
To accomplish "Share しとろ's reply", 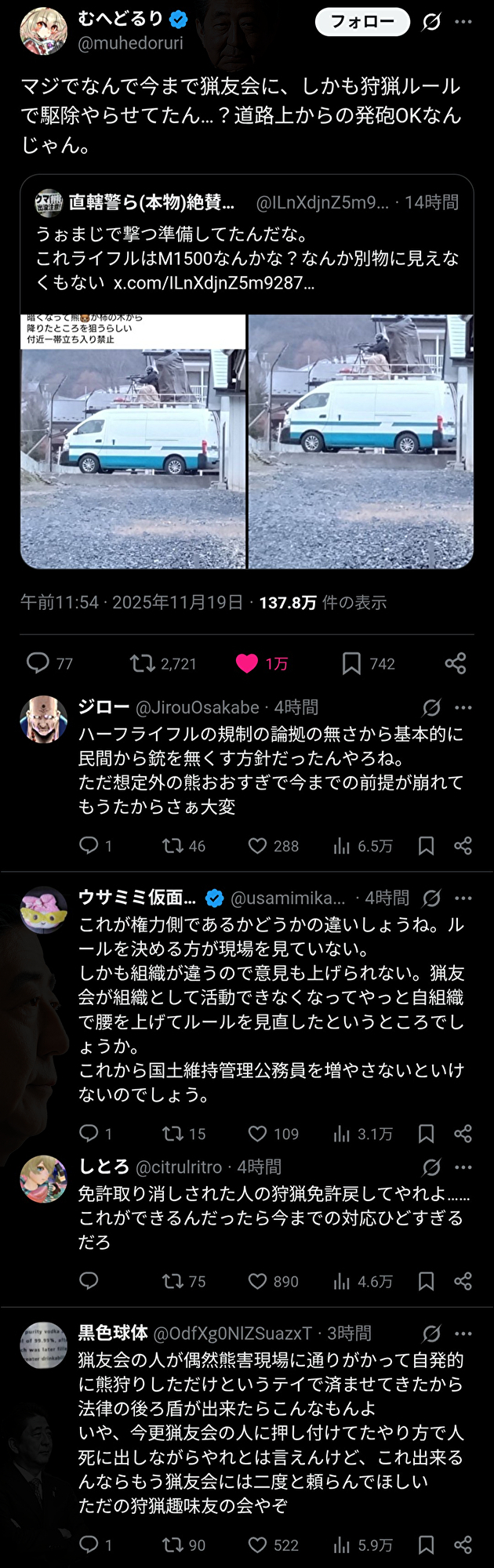I will coord(463,1281).
